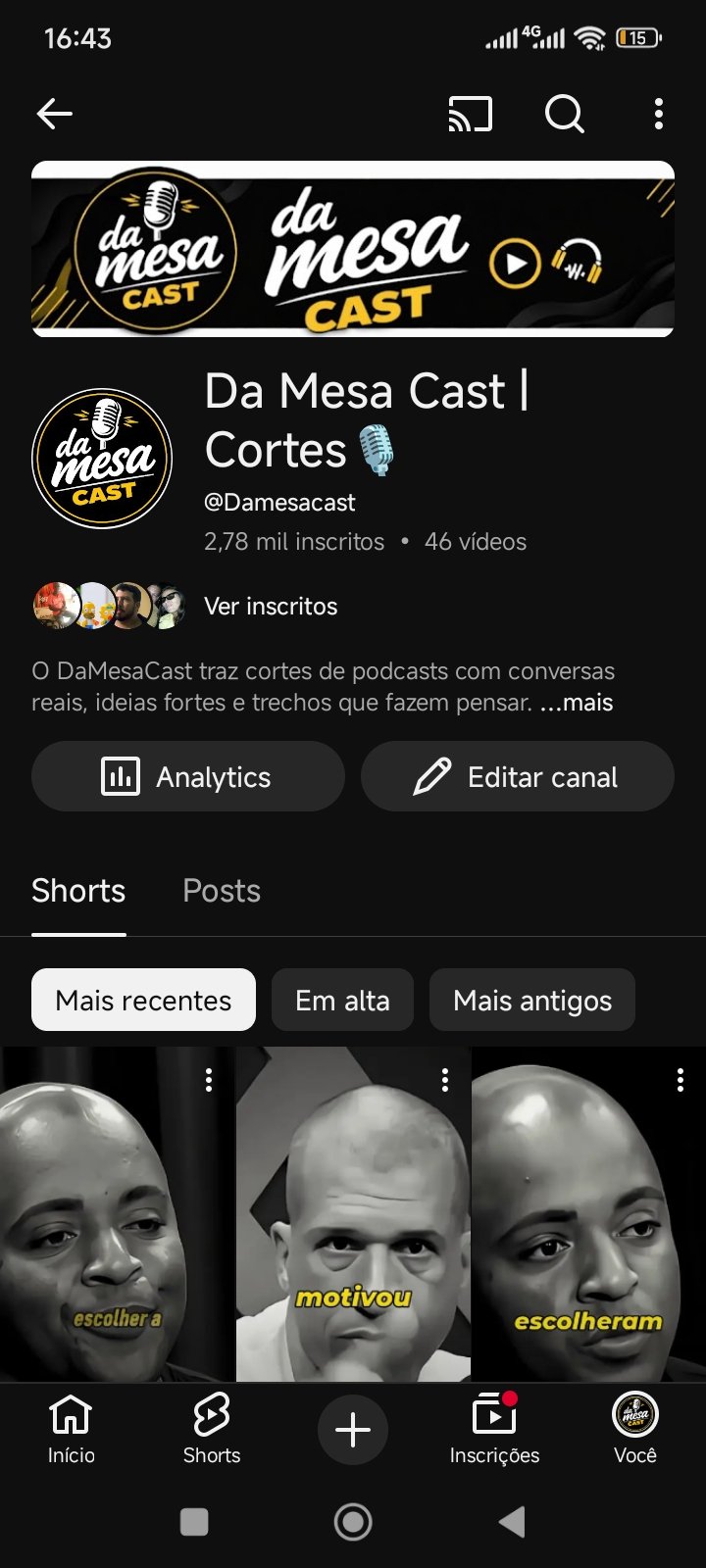This screenshot has height=1568, width=706.
Task: Expand the channel description with ...mais
Action: pyautogui.click(x=577, y=703)
